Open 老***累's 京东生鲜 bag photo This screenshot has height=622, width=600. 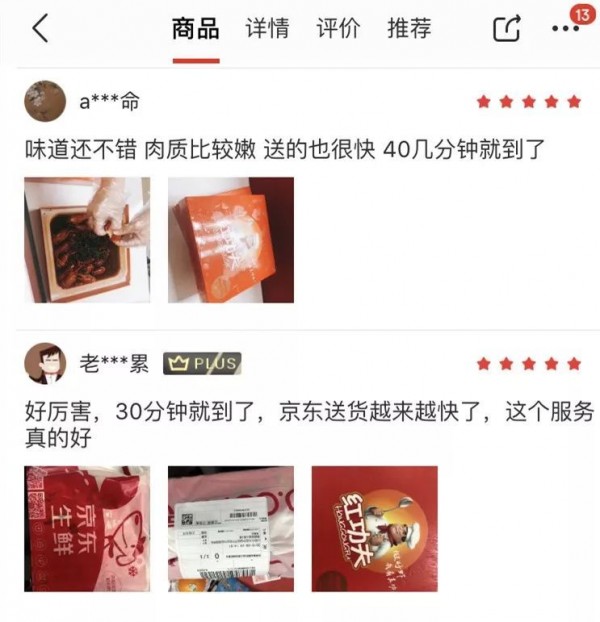click(87, 528)
